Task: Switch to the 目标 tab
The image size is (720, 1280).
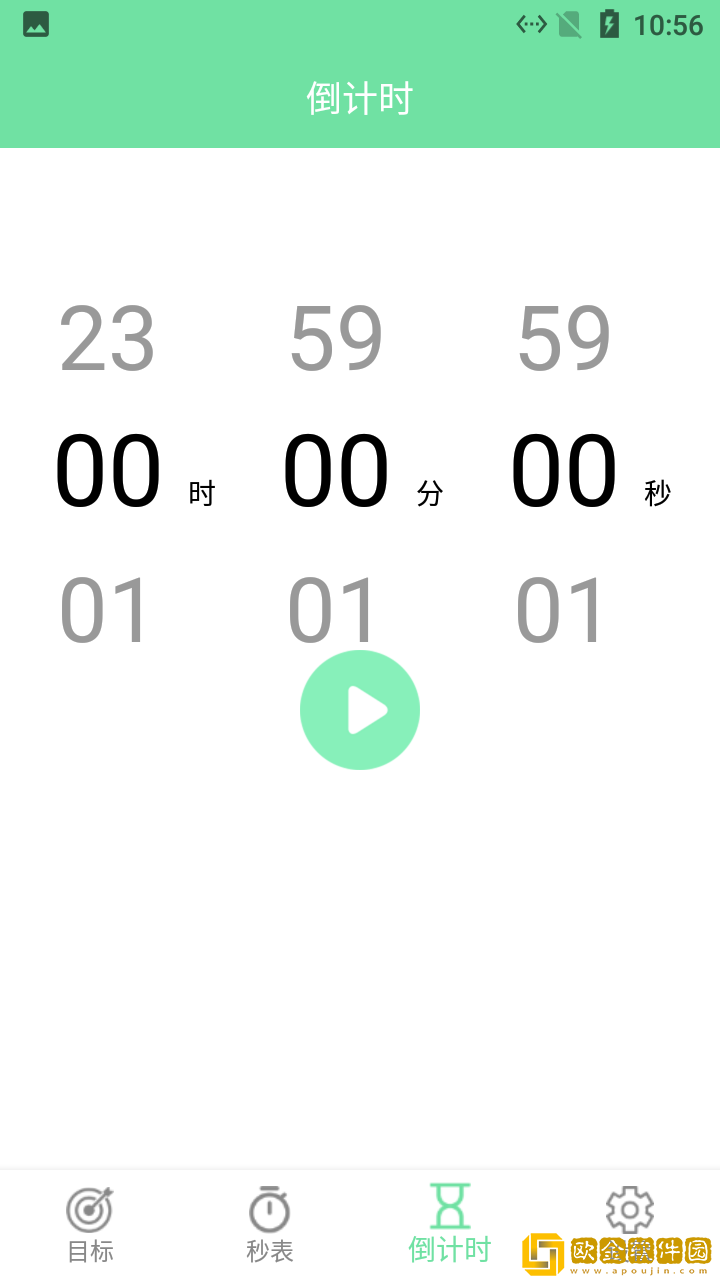Action: (90, 1224)
